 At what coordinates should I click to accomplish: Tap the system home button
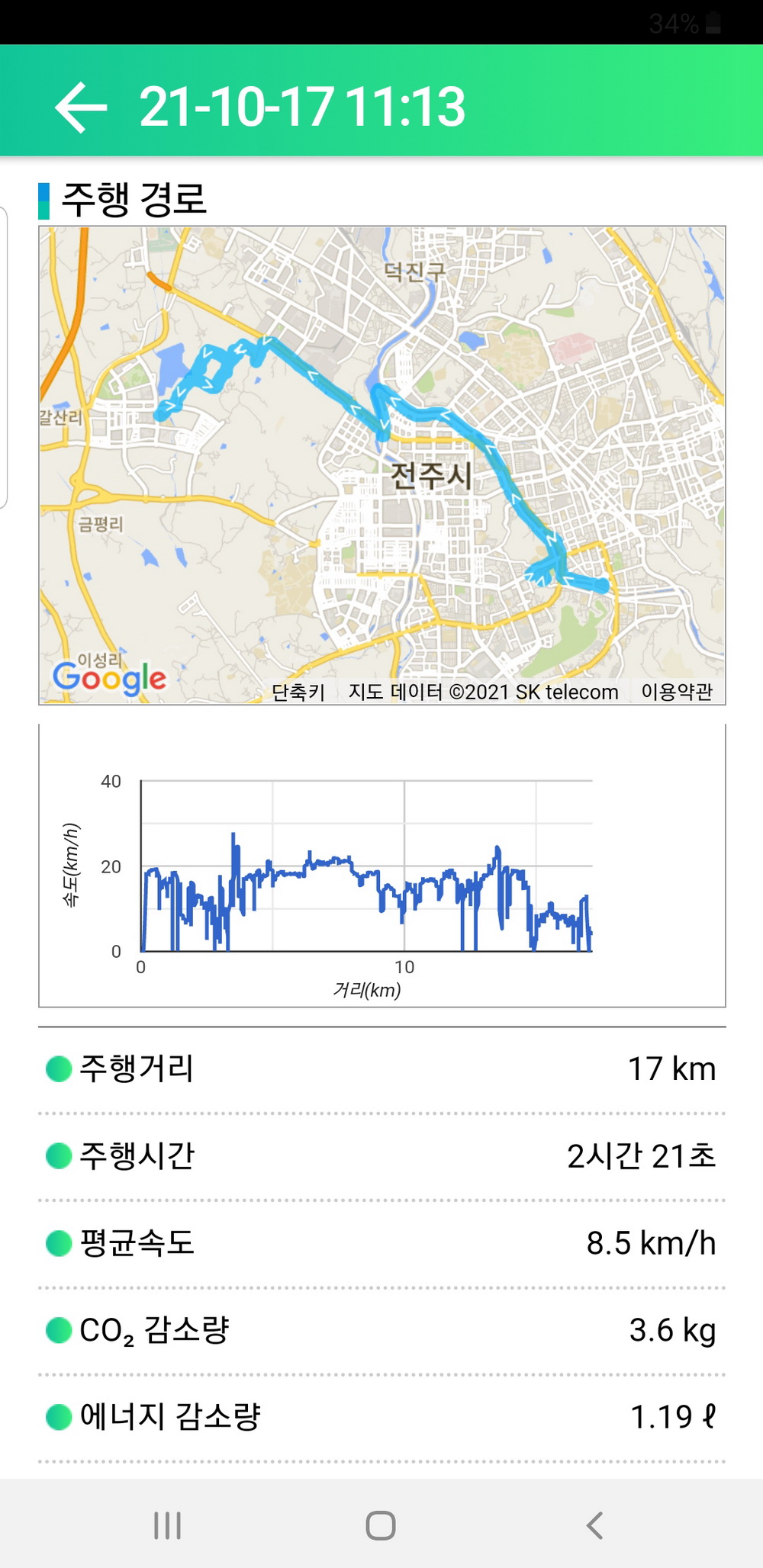pos(381,1525)
